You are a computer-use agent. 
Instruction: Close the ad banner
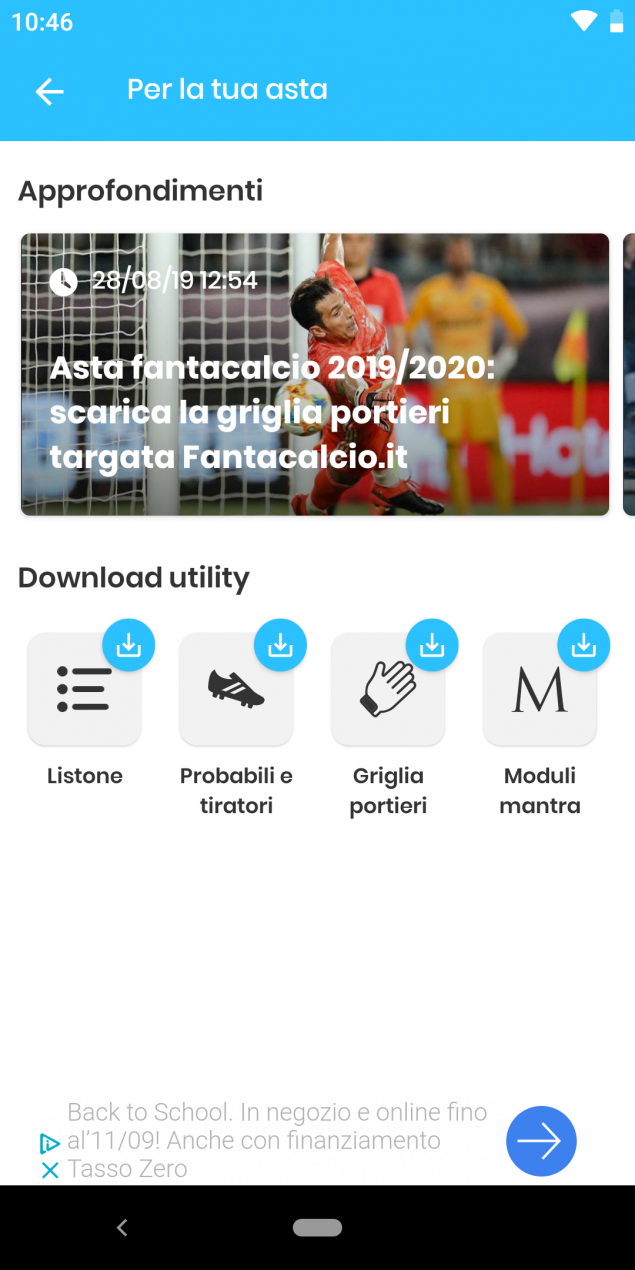(50, 1170)
